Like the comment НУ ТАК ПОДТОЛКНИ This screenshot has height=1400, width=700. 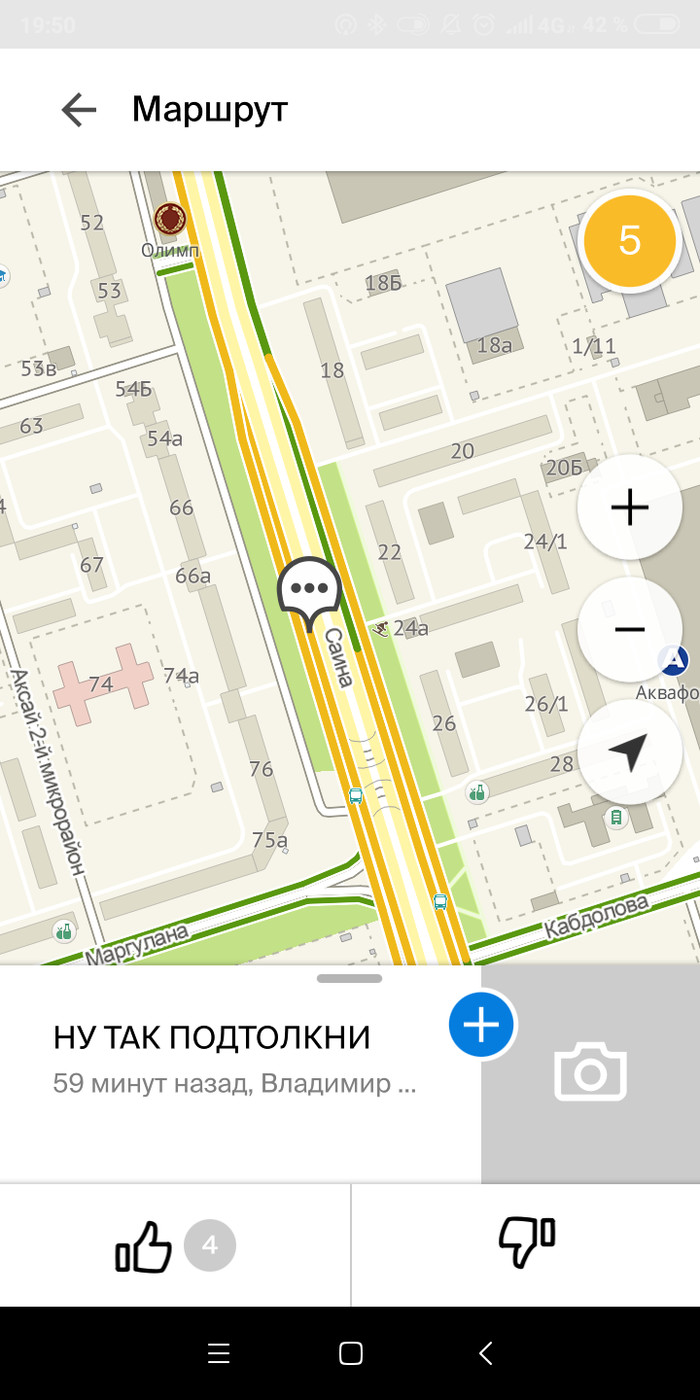pyautogui.click(x=145, y=1246)
